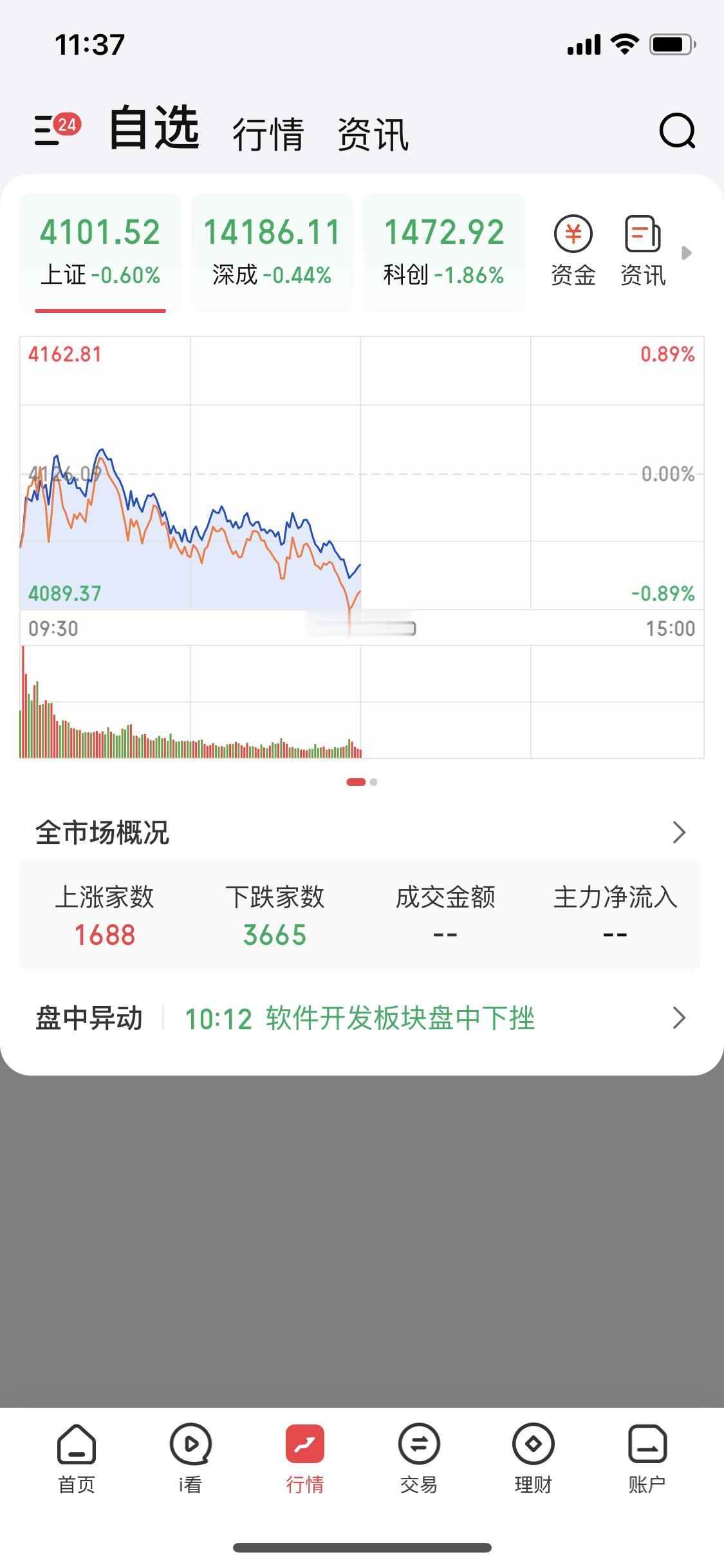Open 全市场概况 market overview
Screen dimensions: 724x1568
360,832
